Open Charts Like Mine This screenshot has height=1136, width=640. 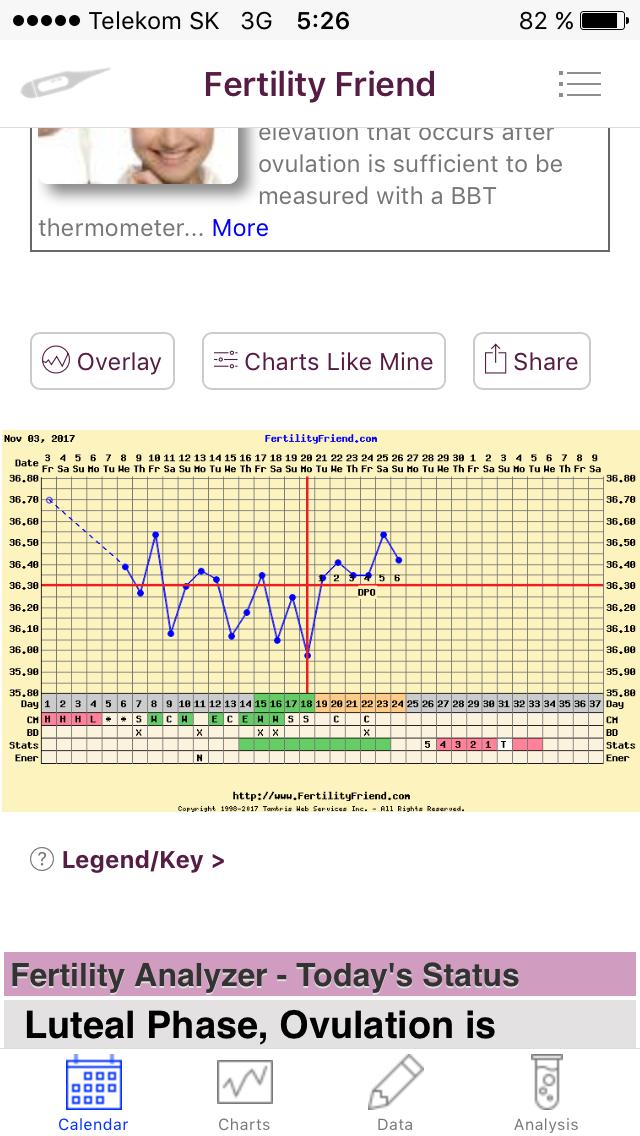pos(324,361)
